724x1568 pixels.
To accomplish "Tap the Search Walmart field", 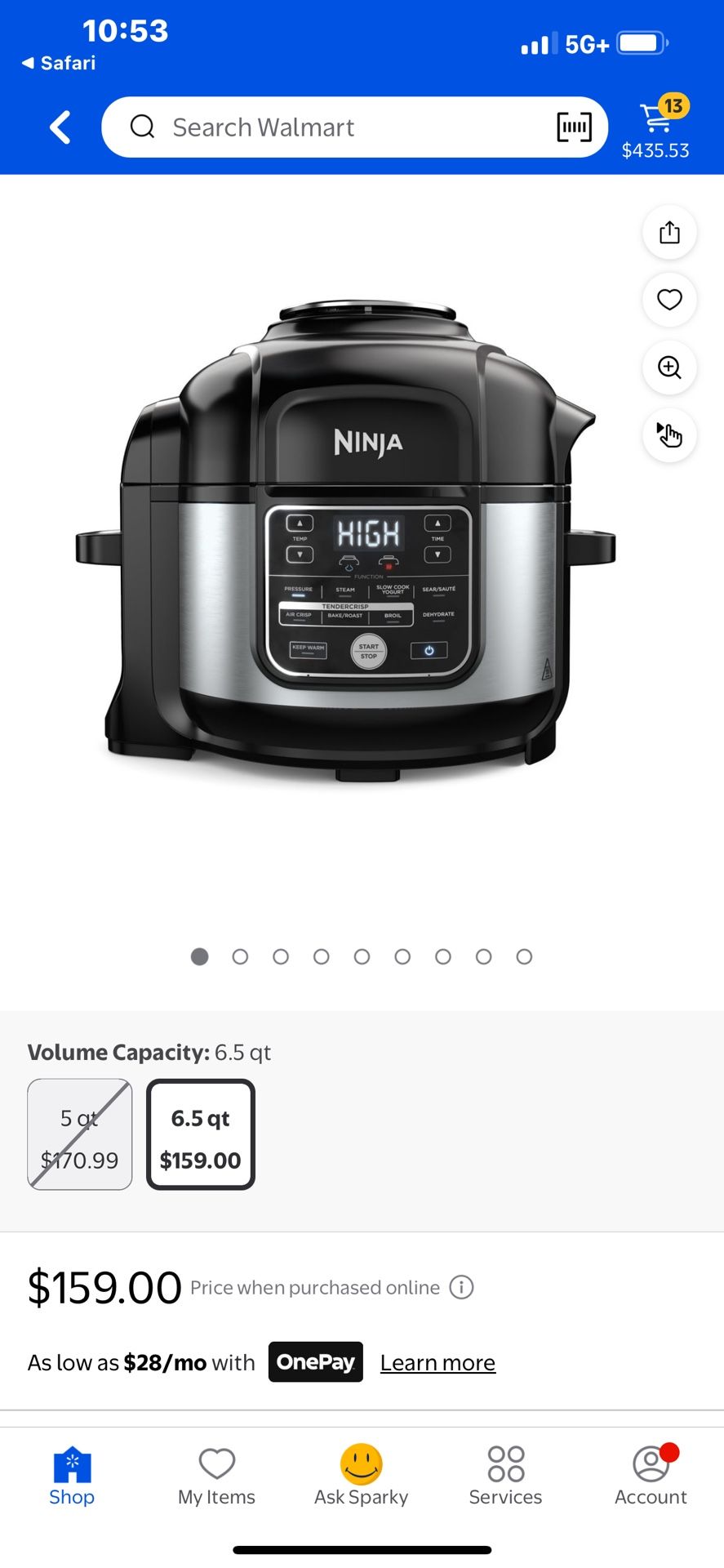I will (x=326, y=127).
